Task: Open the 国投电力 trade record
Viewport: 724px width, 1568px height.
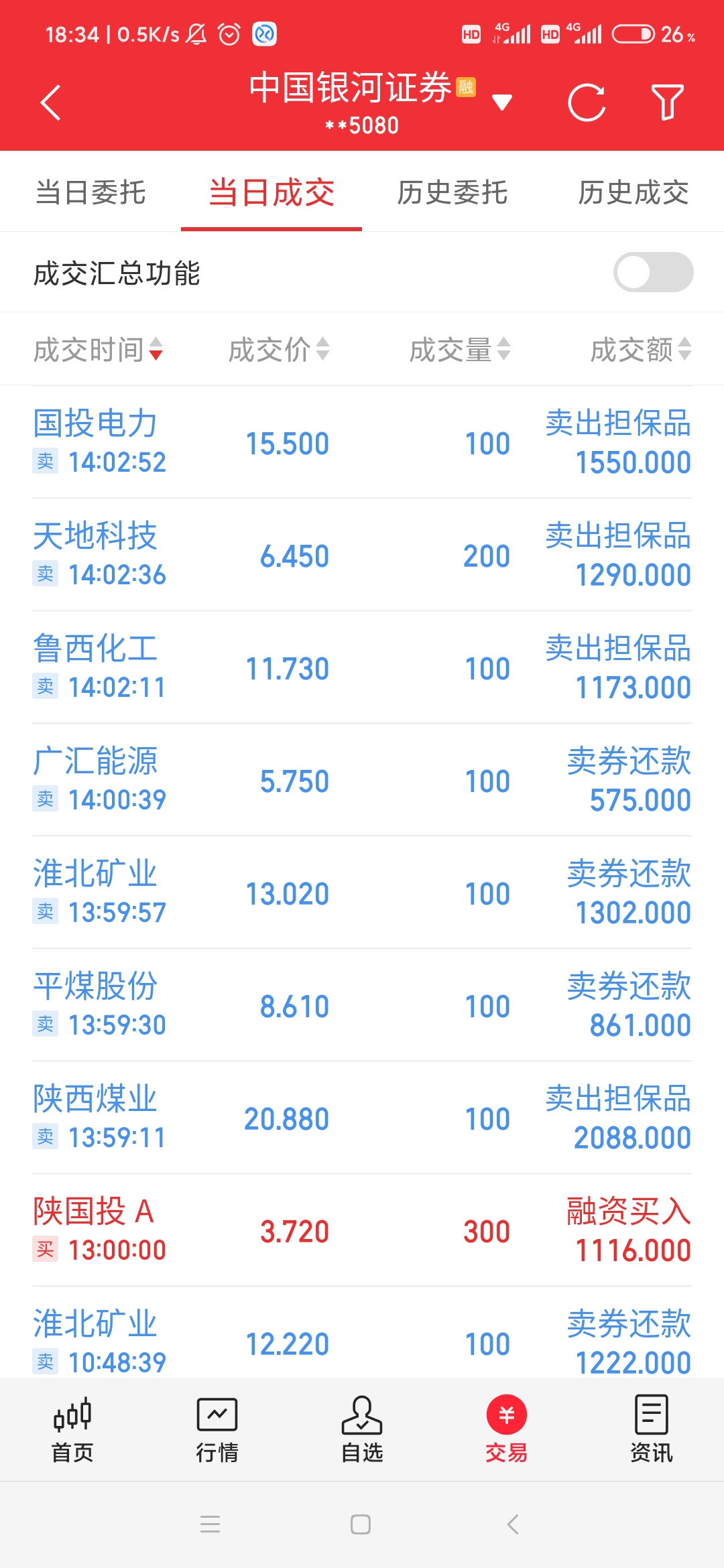Action: [362, 442]
